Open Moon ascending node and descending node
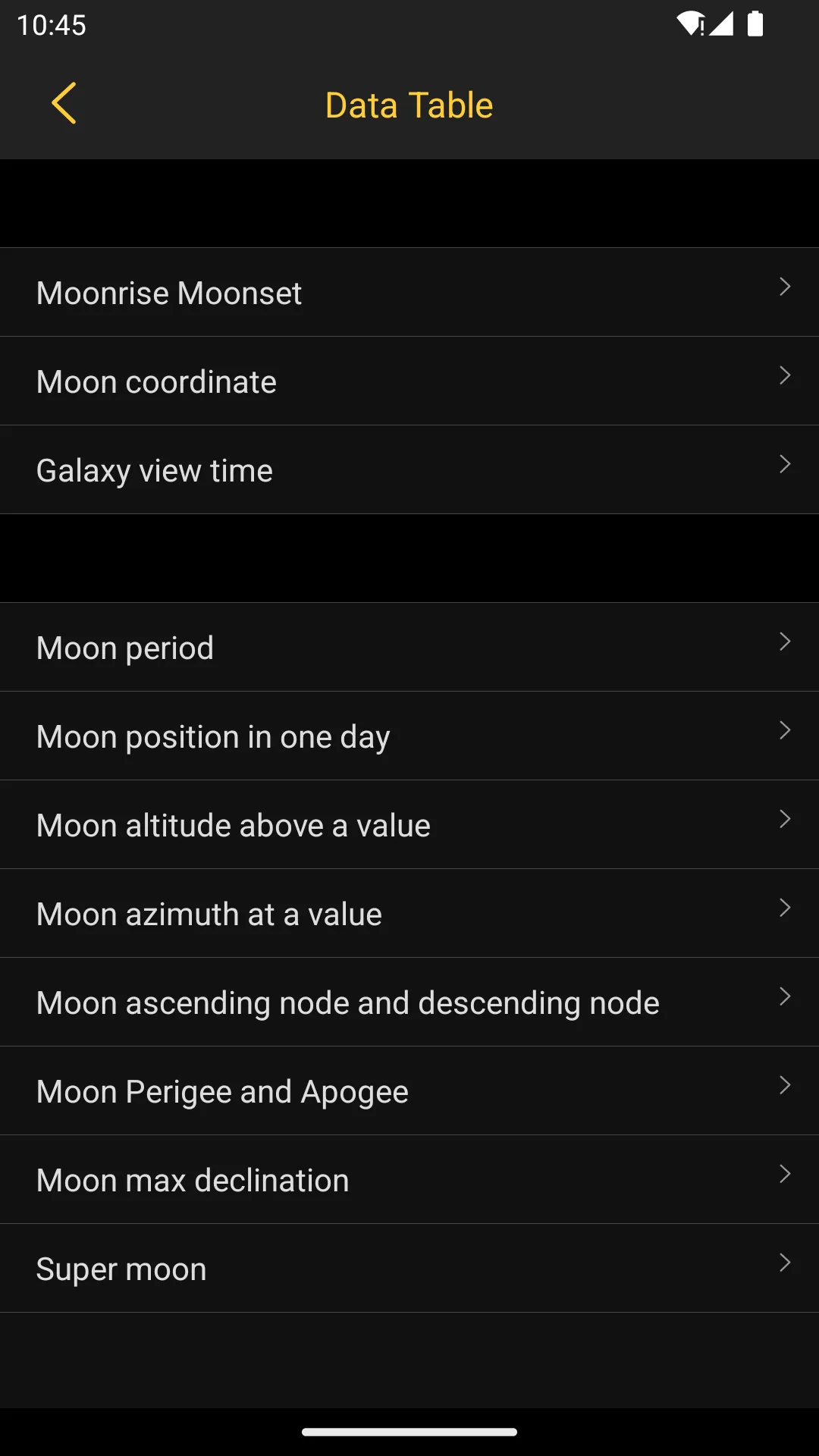Image resolution: width=819 pixels, height=1456 pixels. [409, 1002]
